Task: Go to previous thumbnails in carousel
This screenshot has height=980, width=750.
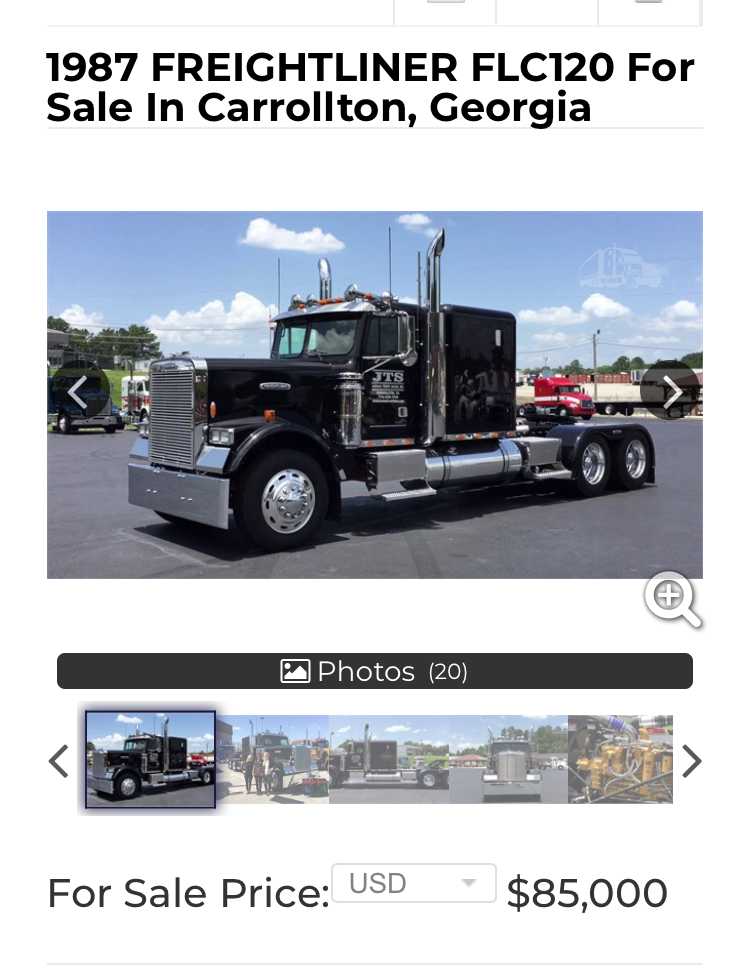Action: point(59,761)
